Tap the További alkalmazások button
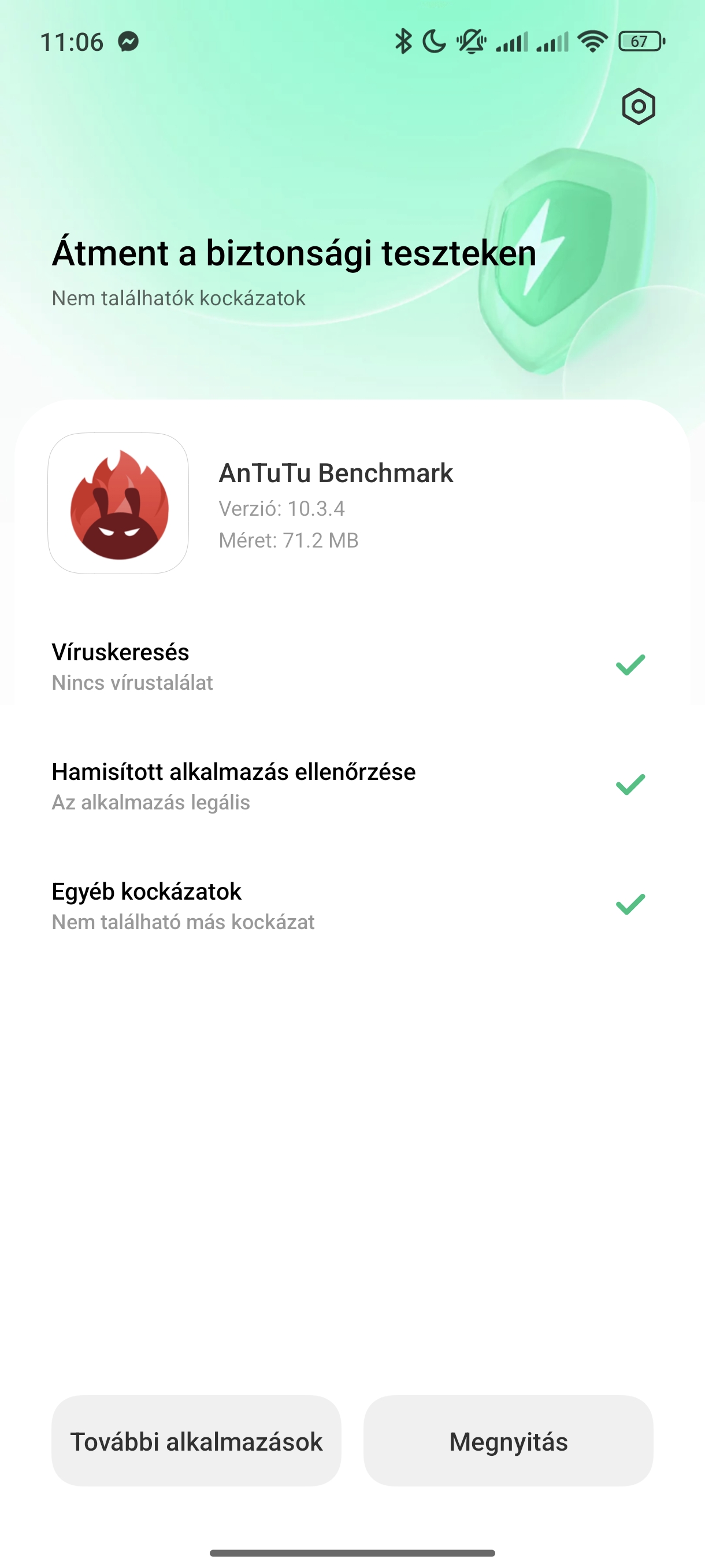Screen dimensions: 705x1568 (x=196, y=1441)
